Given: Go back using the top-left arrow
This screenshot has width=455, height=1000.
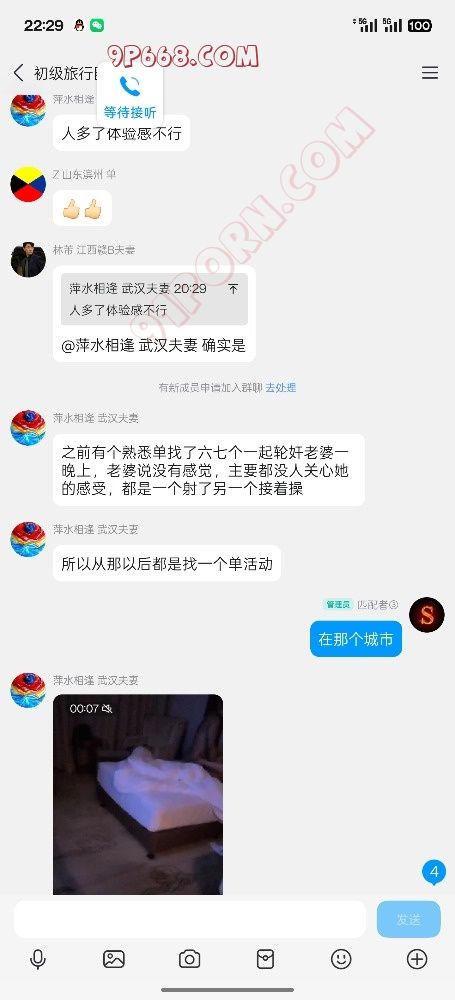Looking at the screenshot, I should click(x=19, y=73).
